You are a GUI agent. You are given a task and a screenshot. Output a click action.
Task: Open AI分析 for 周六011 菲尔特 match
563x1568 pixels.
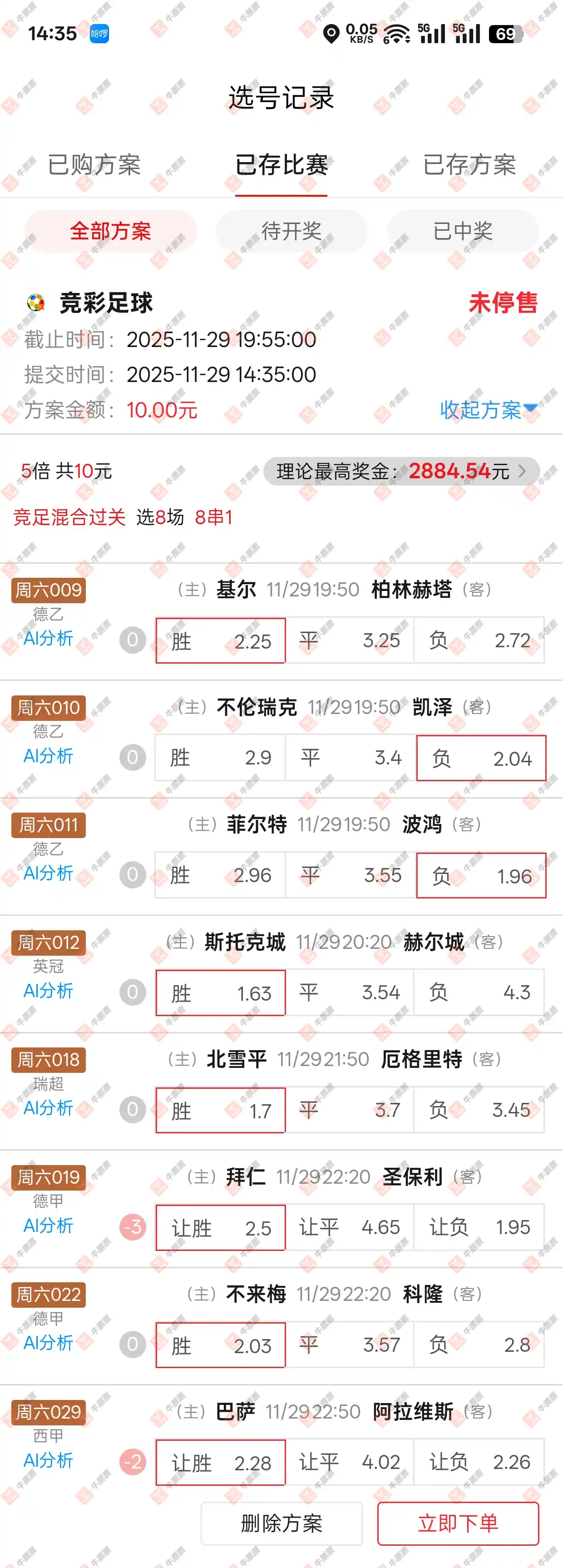coord(48,873)
